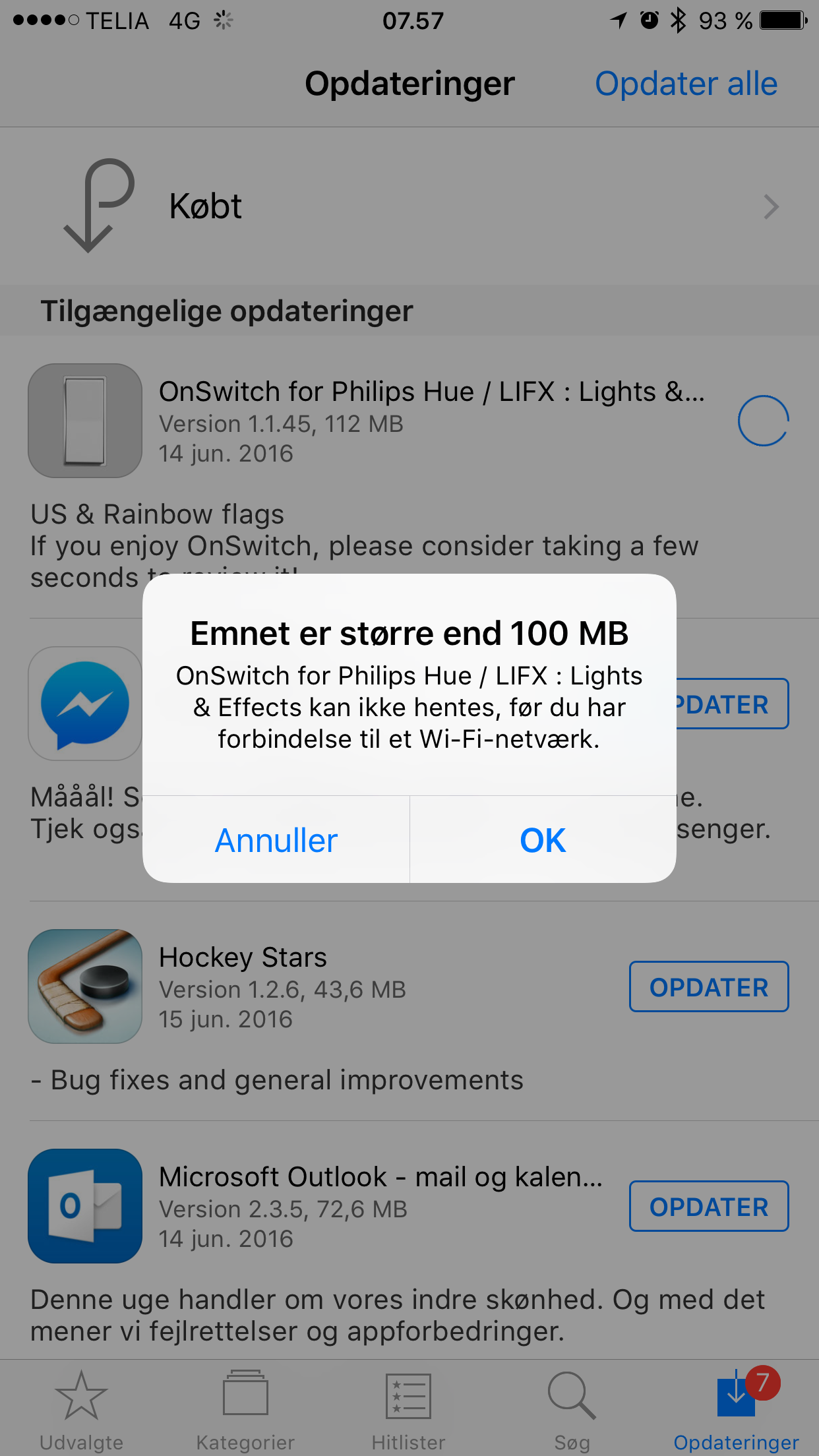The image size is (819, 1456).
Task: Tap Annuller in the dialog
Action: click(276, 839)
